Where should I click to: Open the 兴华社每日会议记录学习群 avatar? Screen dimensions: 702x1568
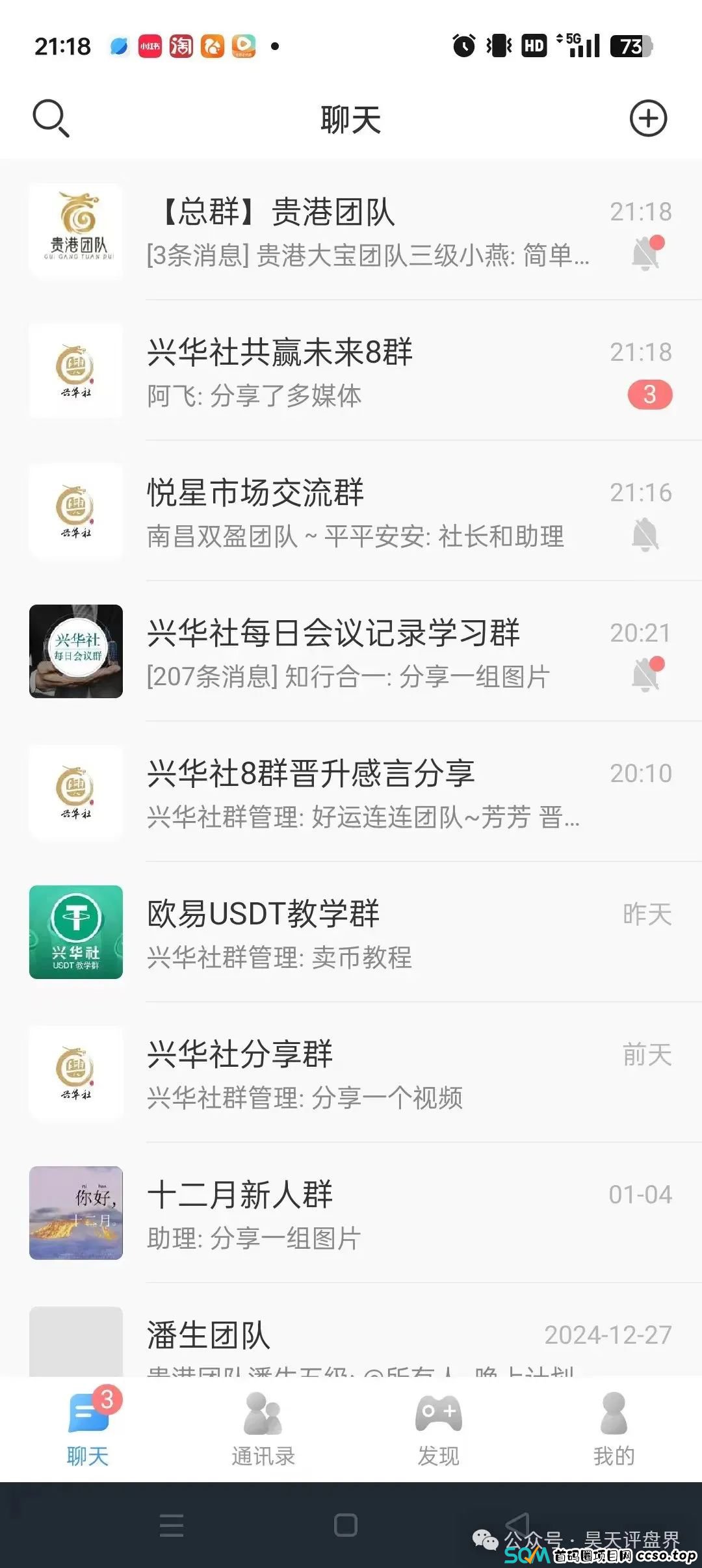tap(75, 653)
